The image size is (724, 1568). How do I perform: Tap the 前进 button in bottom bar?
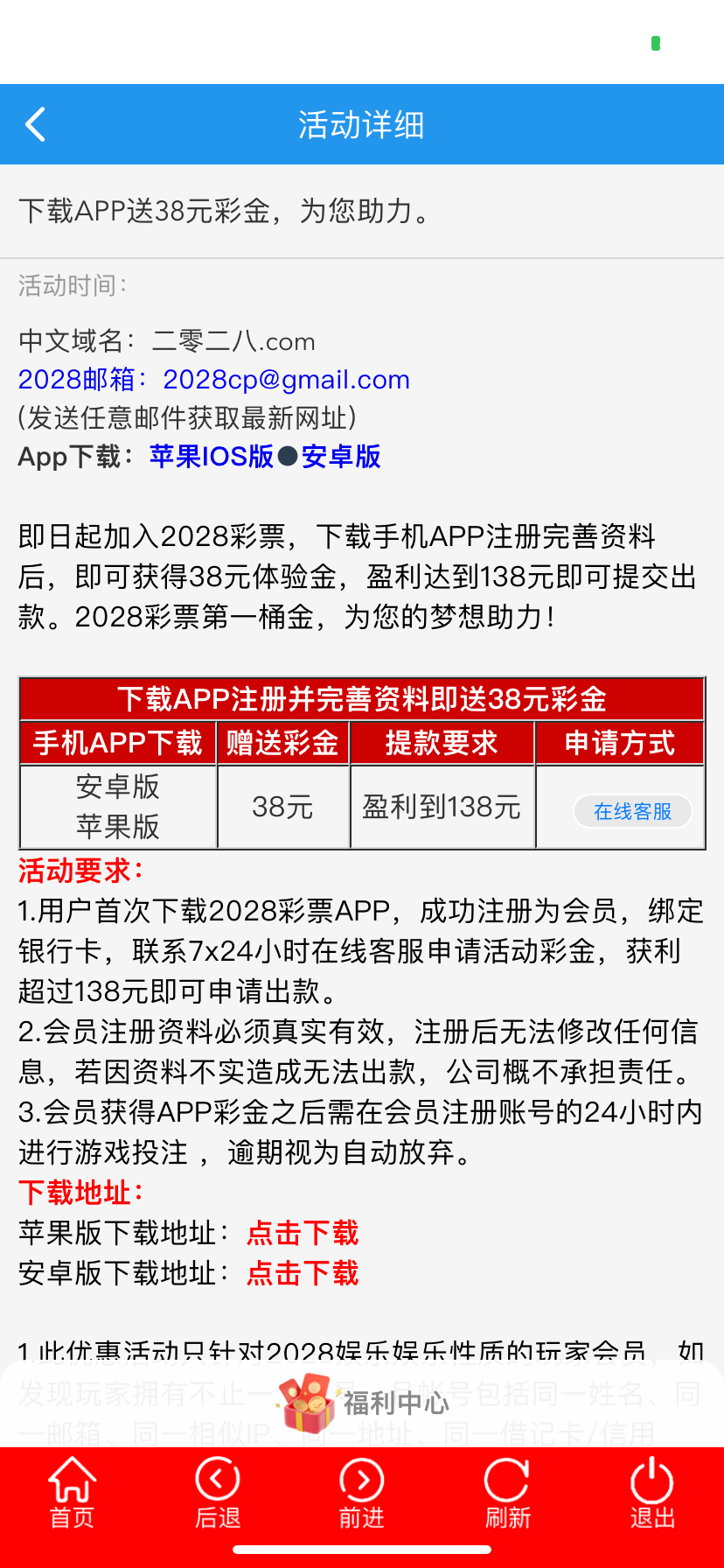pos(362,1493)
